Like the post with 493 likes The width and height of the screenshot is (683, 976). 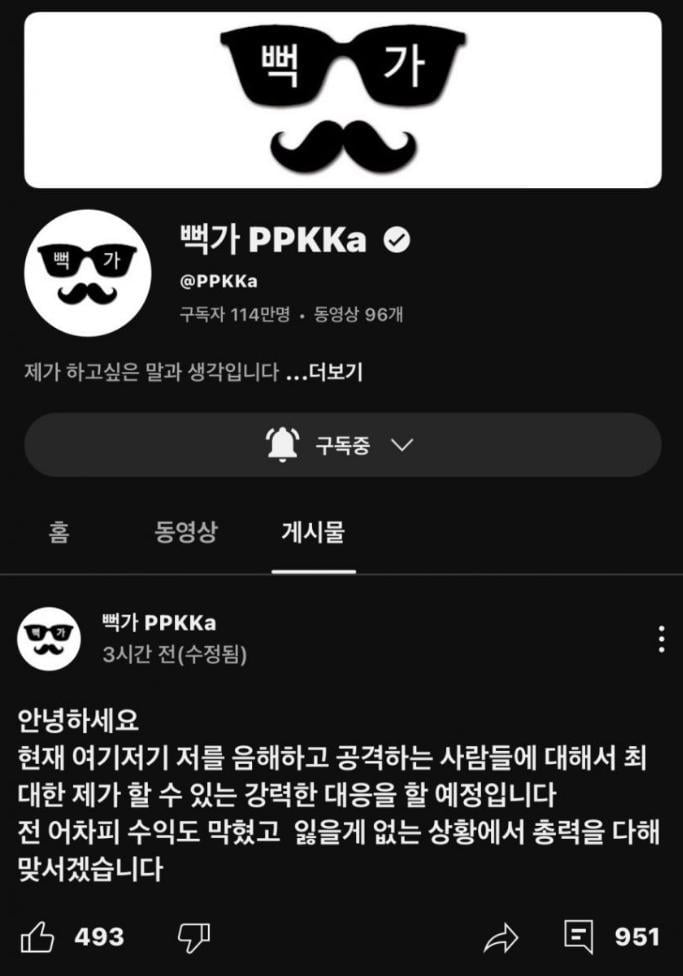(38, 937)
